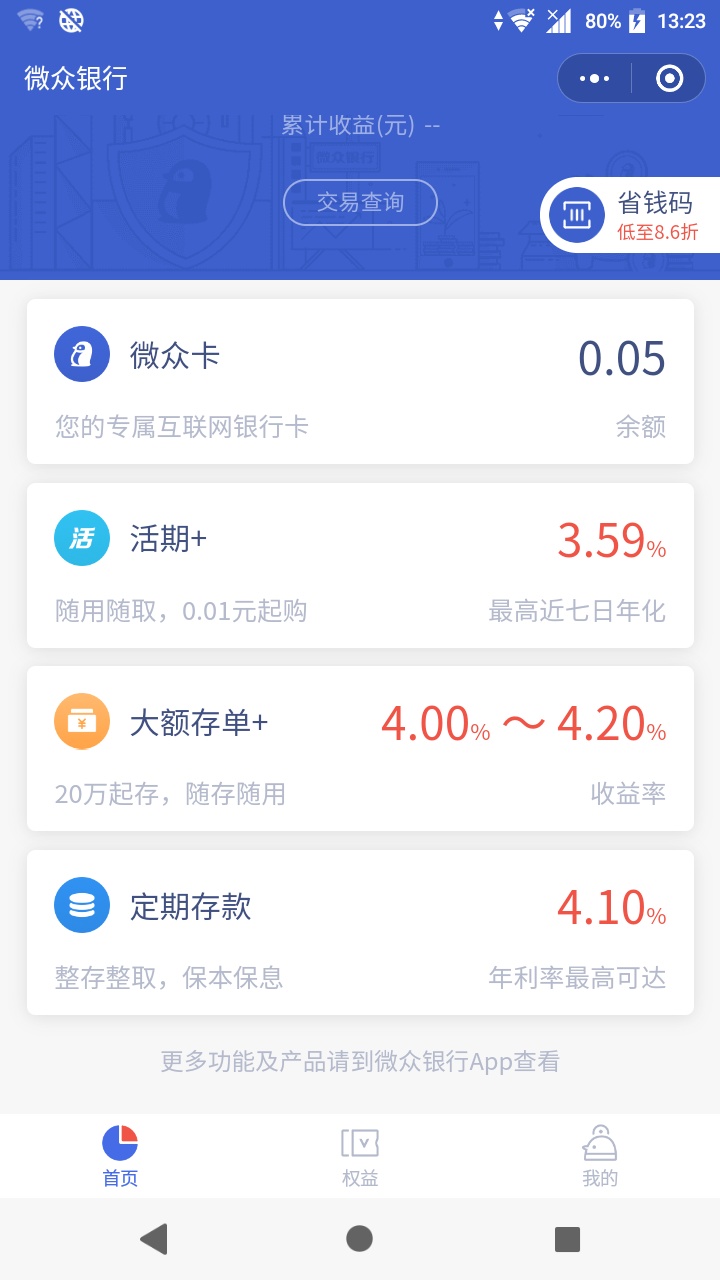Select the 首页 home tab
The height and width of the screenshot is (1280, 720).
coord(120,1157)
